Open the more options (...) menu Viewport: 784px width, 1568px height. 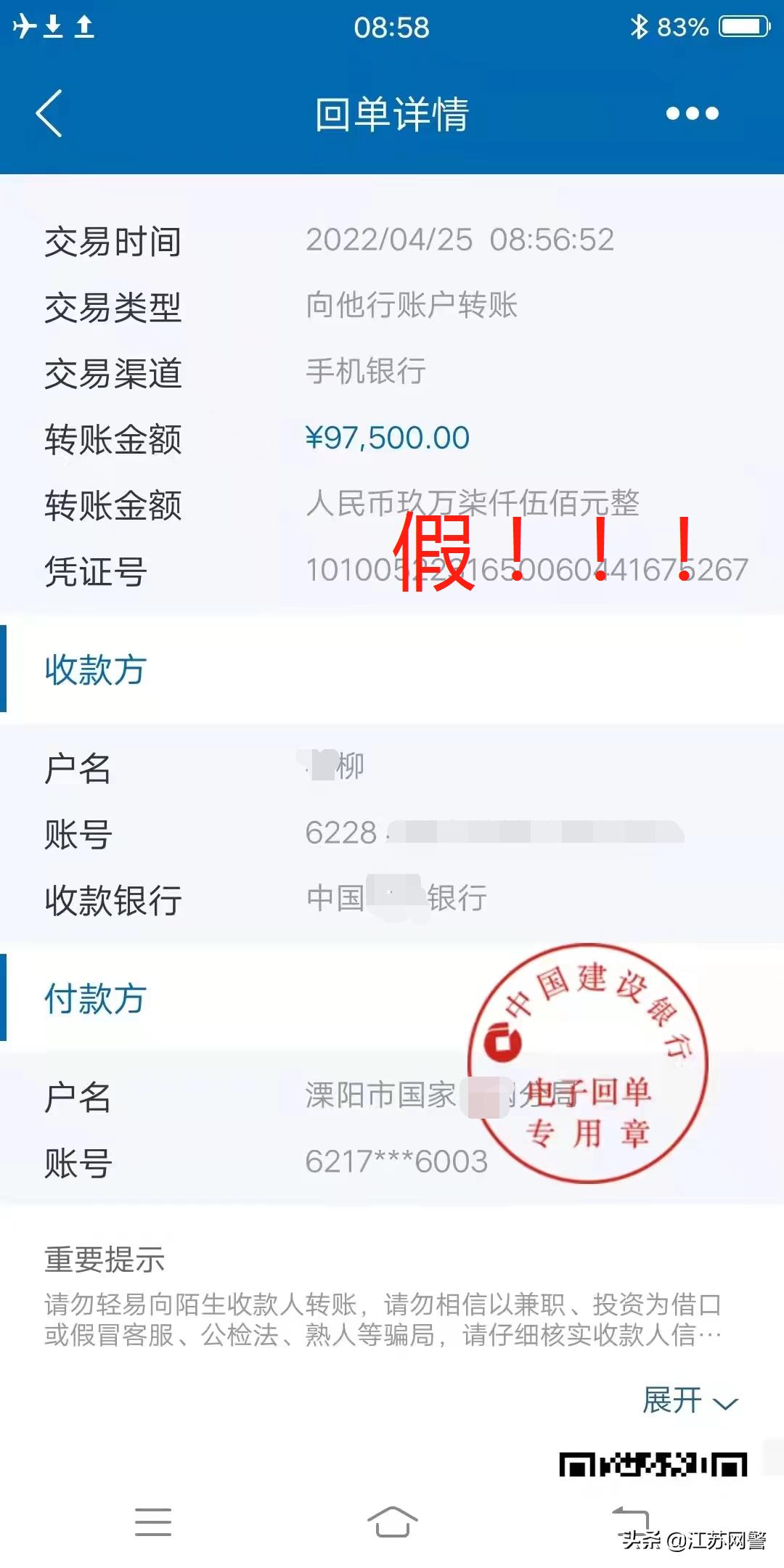click(693, 114)
